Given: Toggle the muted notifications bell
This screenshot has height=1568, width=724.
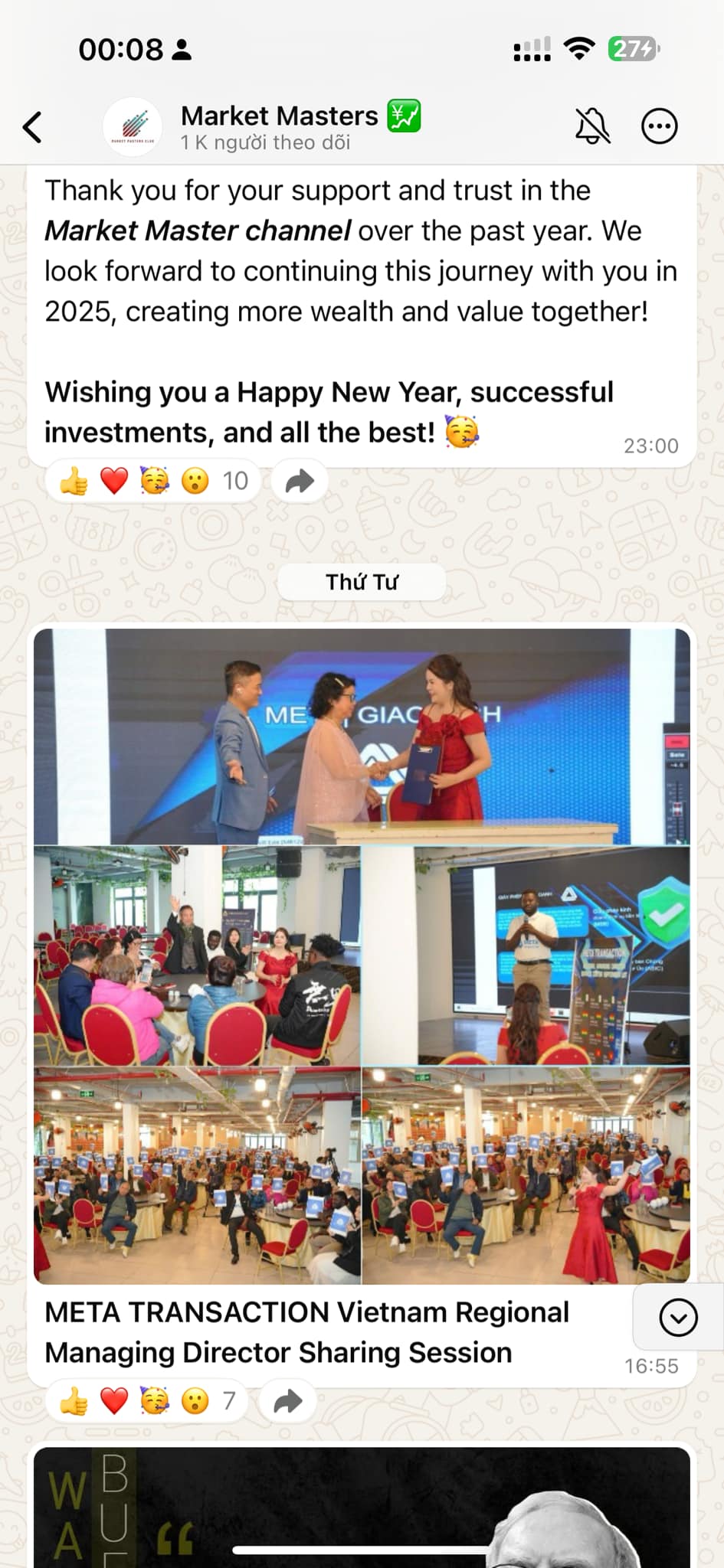Looking at the screenshot, I should (592, 126).
